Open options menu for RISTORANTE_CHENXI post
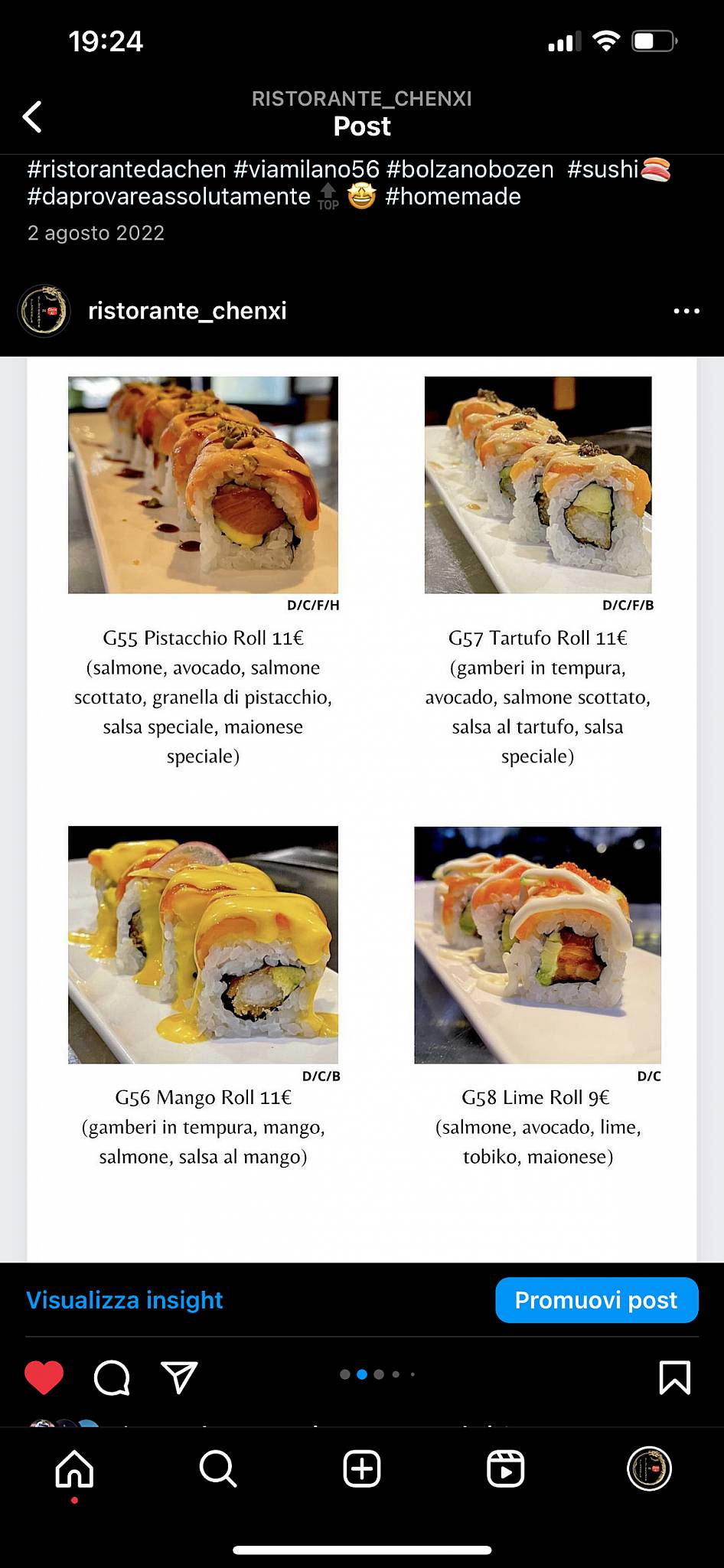 686,311
